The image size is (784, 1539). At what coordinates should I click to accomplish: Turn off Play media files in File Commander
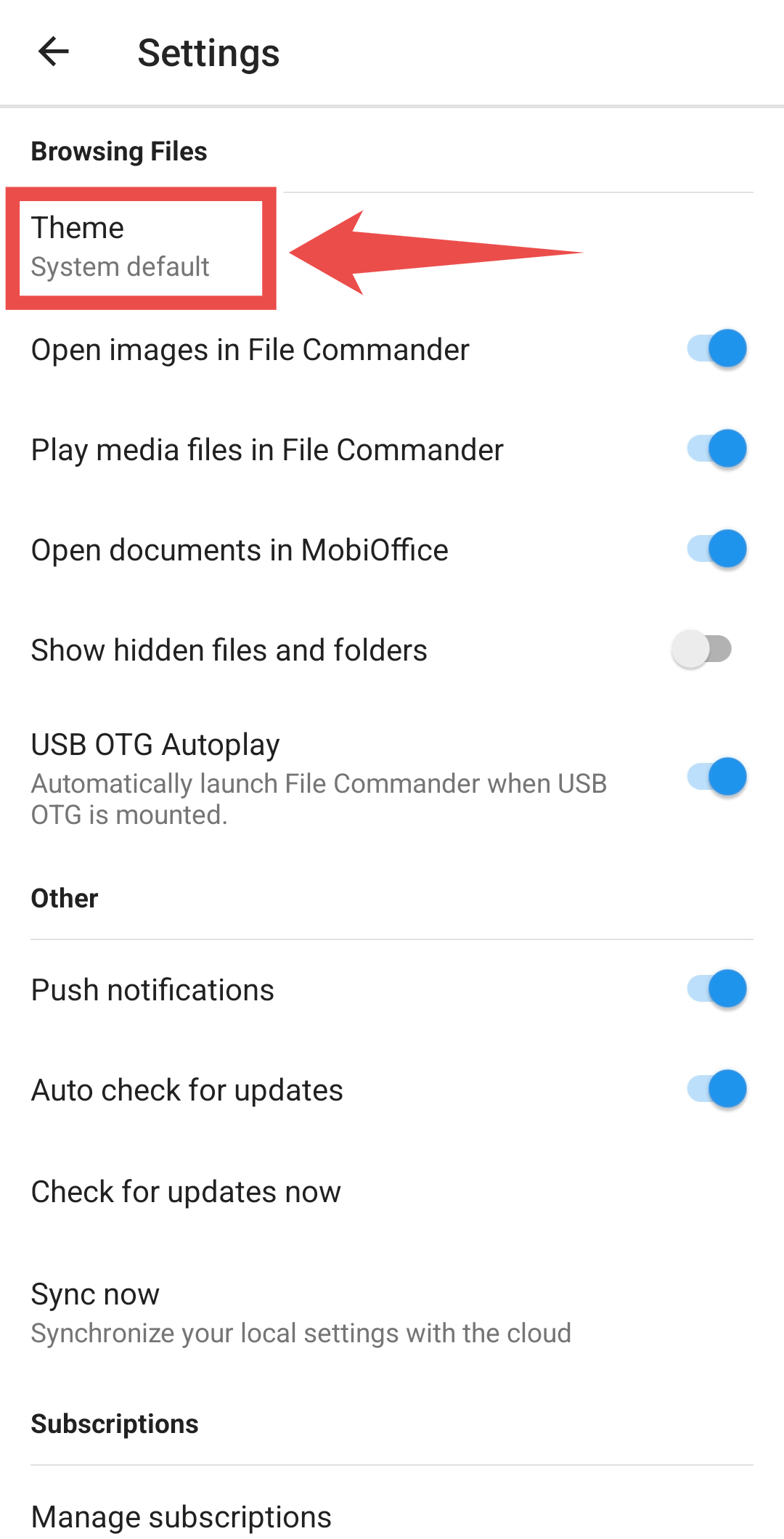tap(716, 449)
